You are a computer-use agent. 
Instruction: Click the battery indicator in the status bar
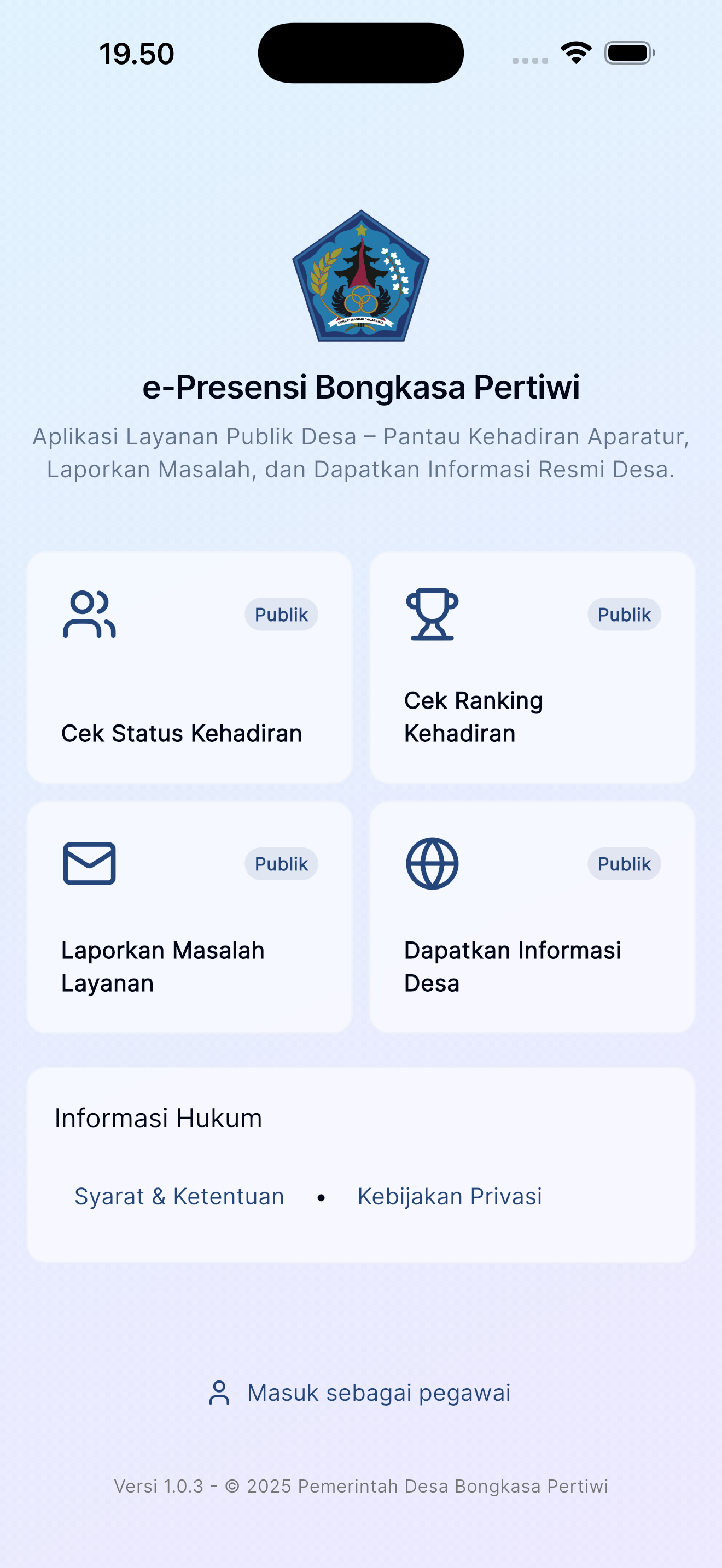tap(627, 54)
